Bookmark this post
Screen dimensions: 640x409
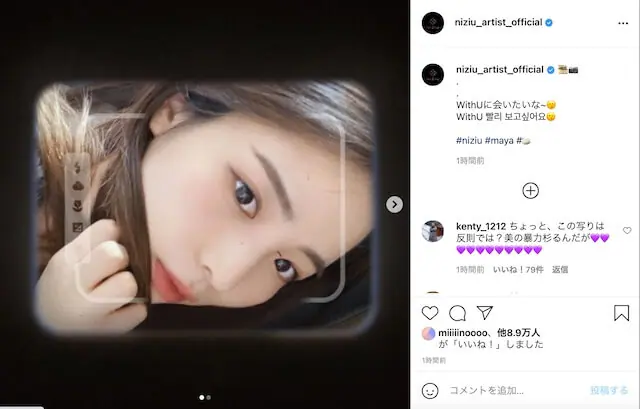click(x=621, y=313)
